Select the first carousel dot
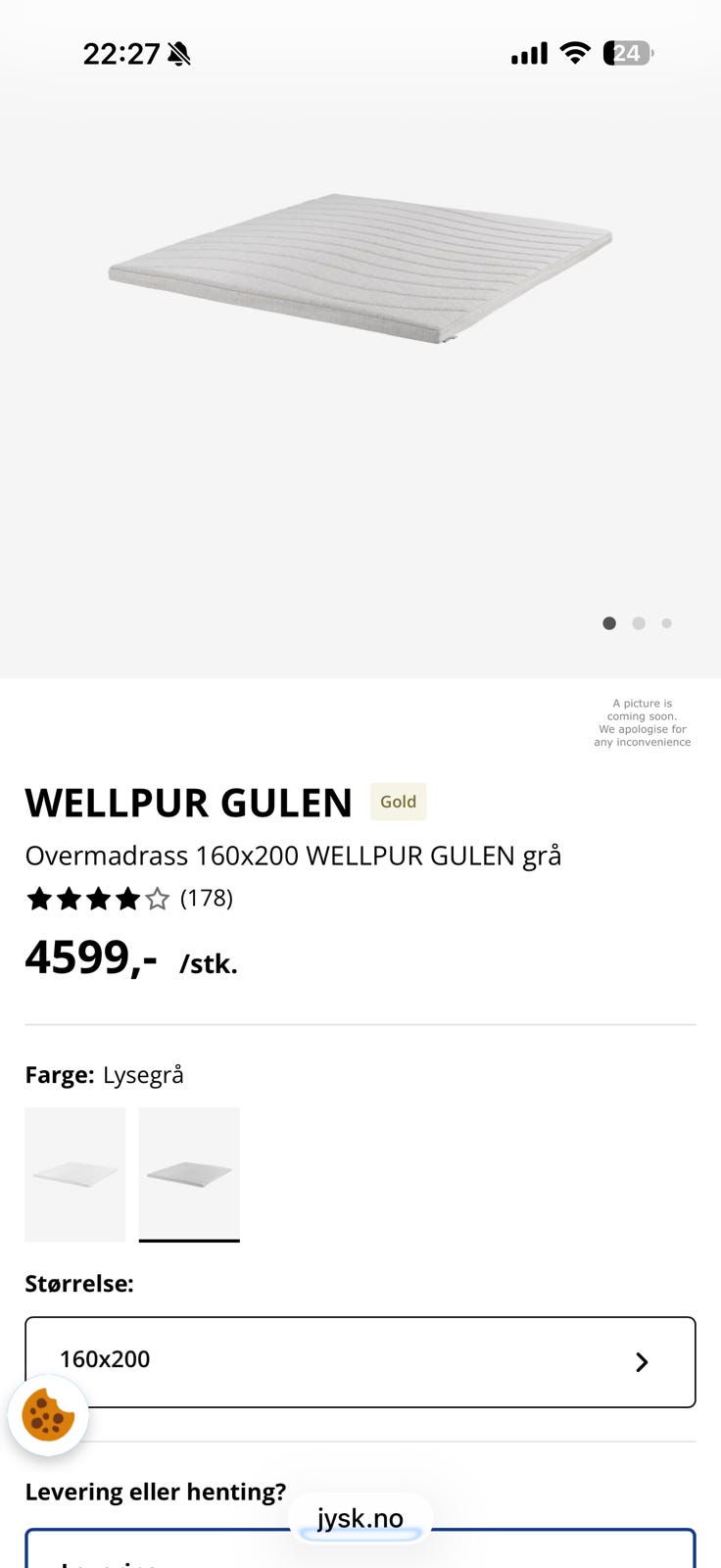The width and height of the screenshot is (721, 1568). tap(609, 622)
